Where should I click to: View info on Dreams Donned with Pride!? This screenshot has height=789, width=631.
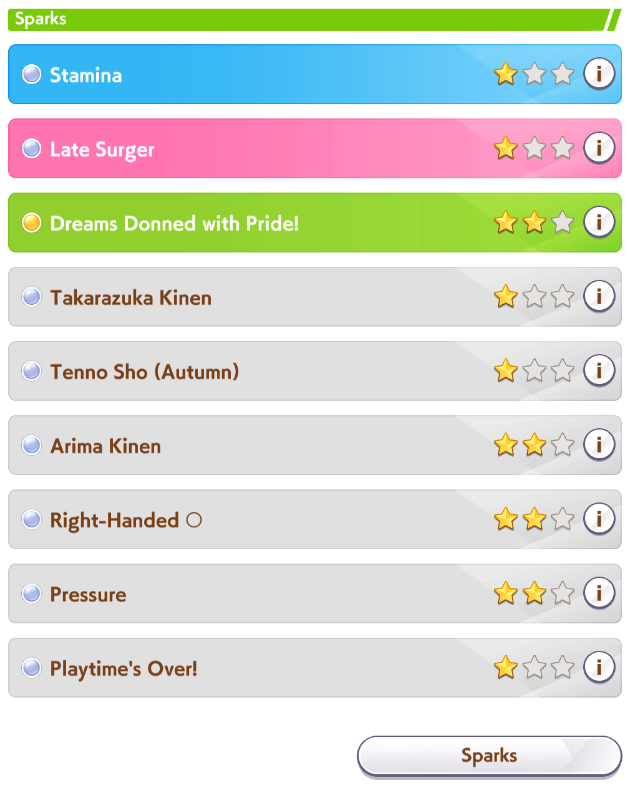[x=599, y=222]
